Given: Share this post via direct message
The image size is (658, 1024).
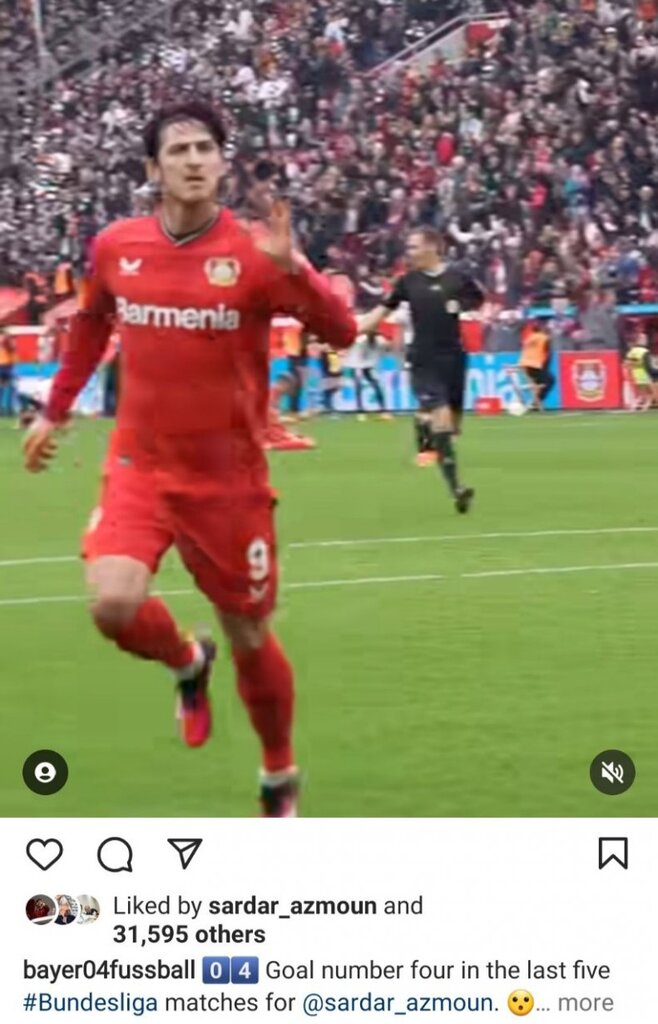Looking at the screenshot, I should [185, 853].
